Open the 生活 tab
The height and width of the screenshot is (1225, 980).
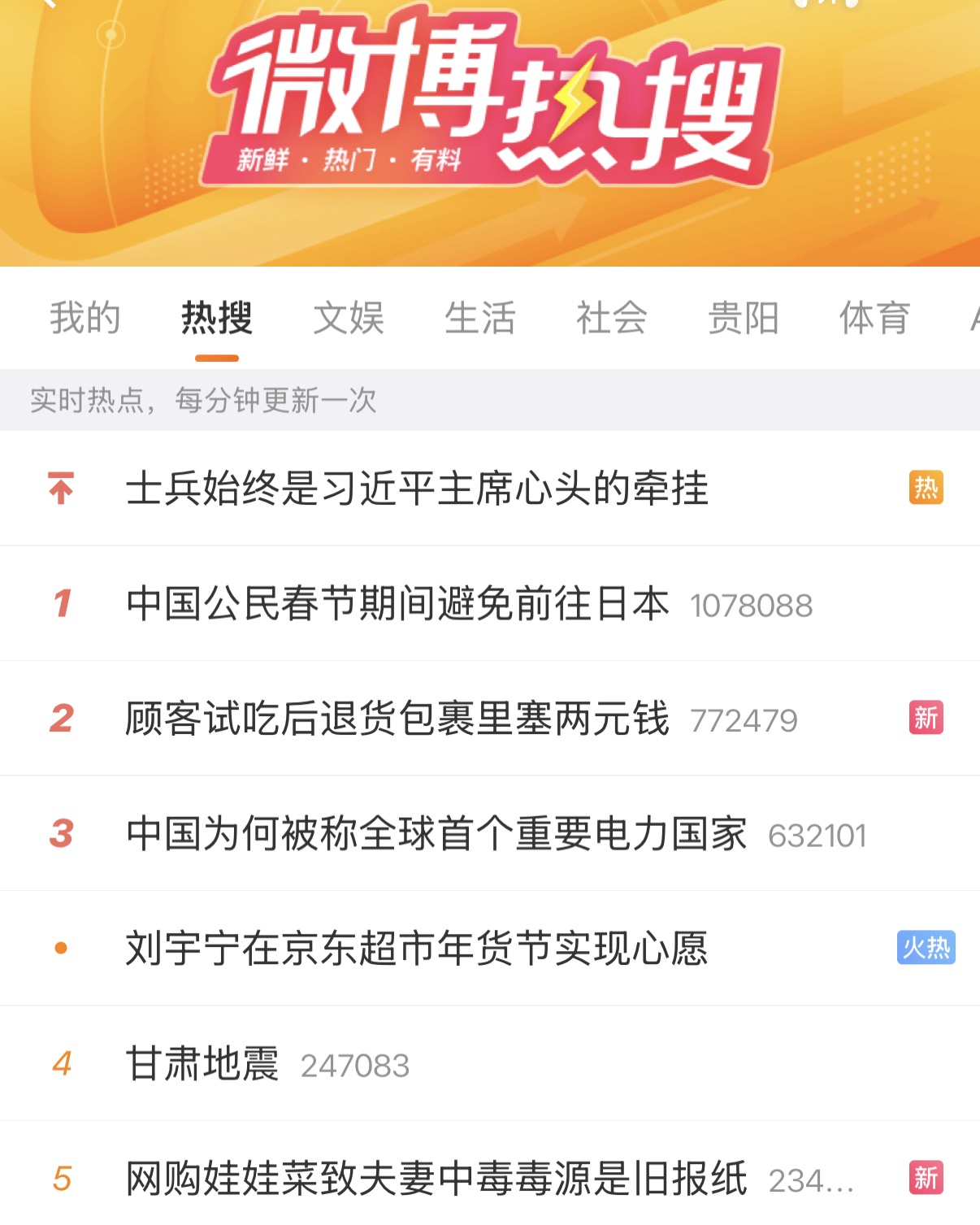pyautogui.click(x=479, y=318)
